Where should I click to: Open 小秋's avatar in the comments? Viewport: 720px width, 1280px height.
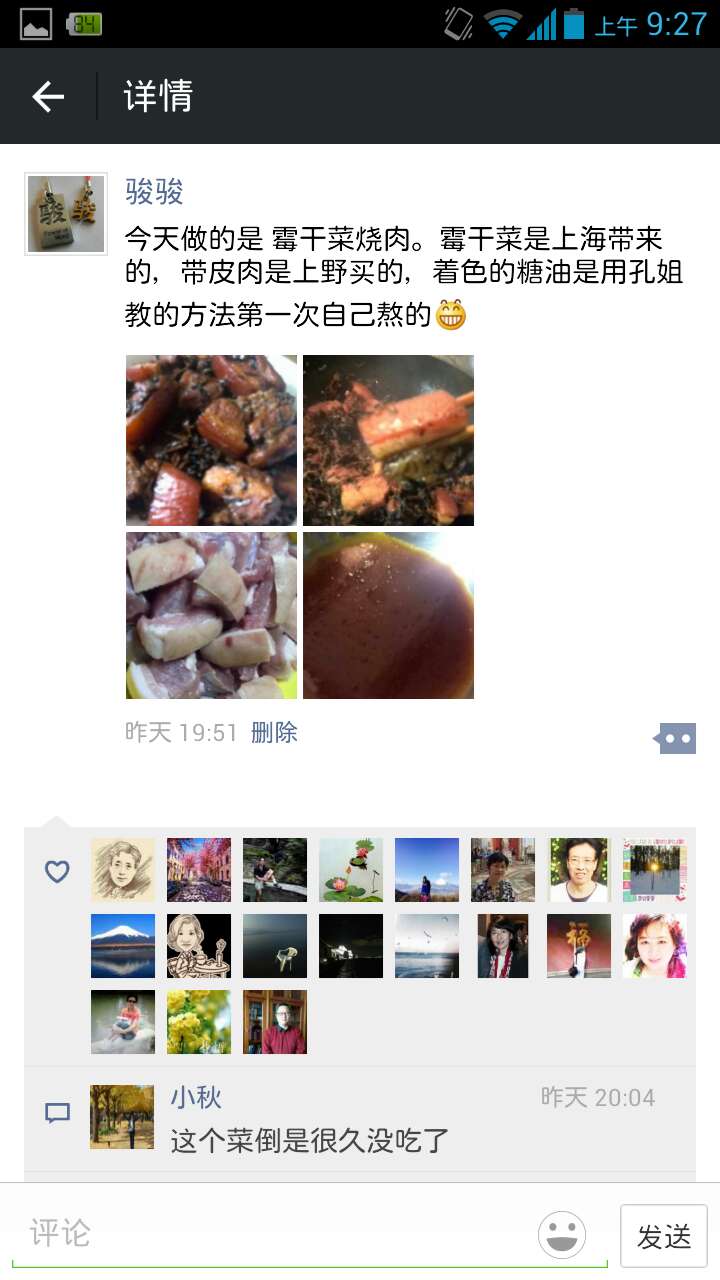[x=122, y=1117]
